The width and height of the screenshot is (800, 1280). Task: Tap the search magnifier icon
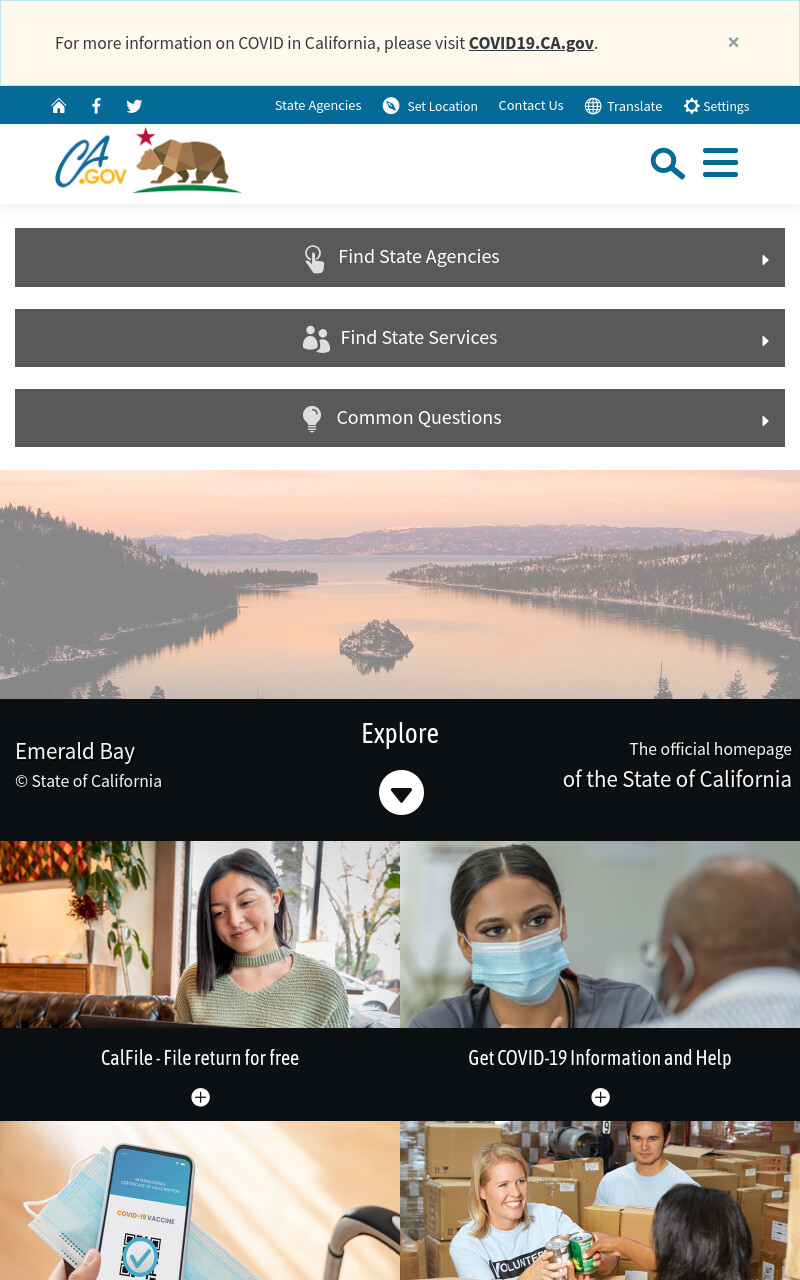(x=667, y=163)
